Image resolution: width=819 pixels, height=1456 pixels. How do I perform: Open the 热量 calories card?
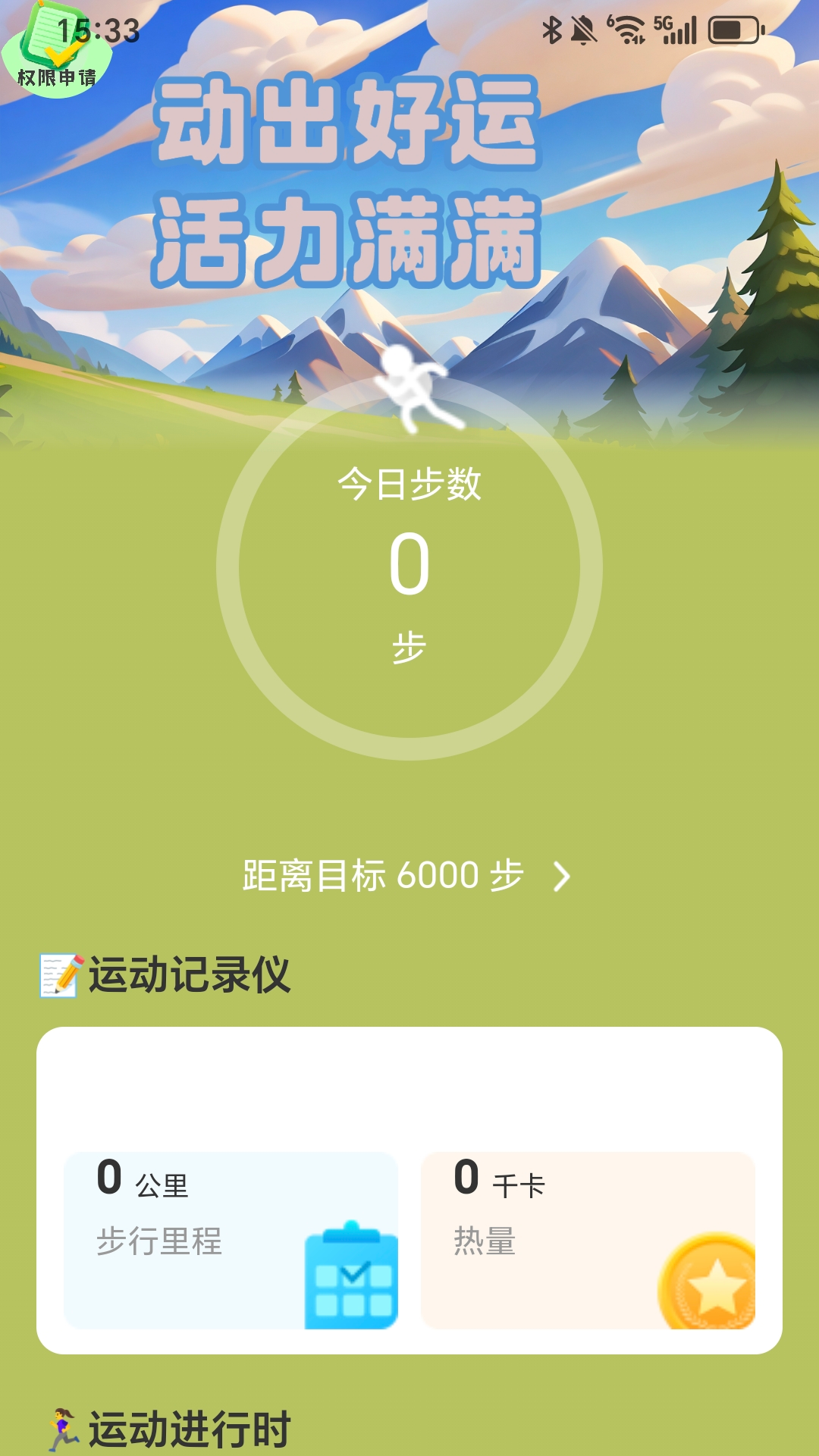click(x=588, y=1240)
